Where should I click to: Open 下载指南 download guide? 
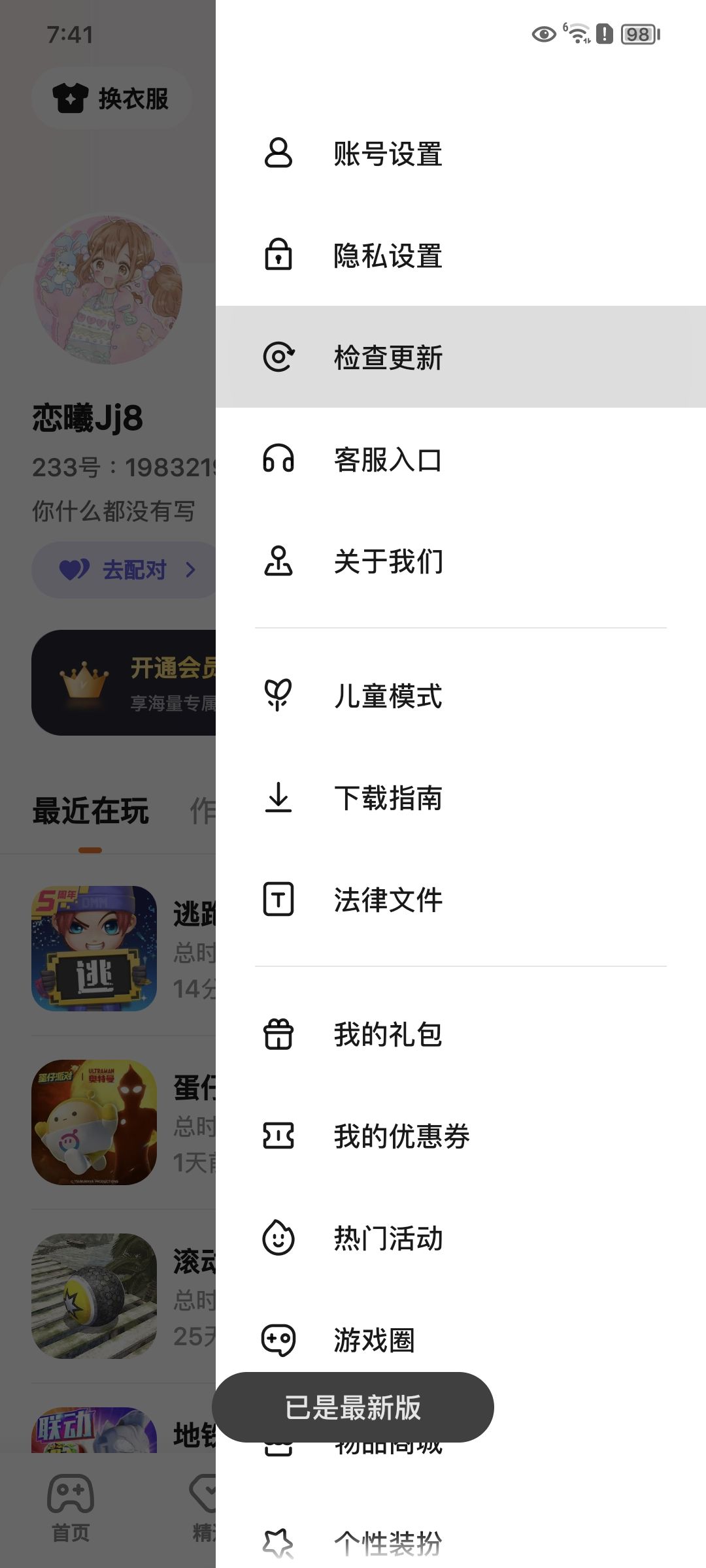(x=387, y=798)
